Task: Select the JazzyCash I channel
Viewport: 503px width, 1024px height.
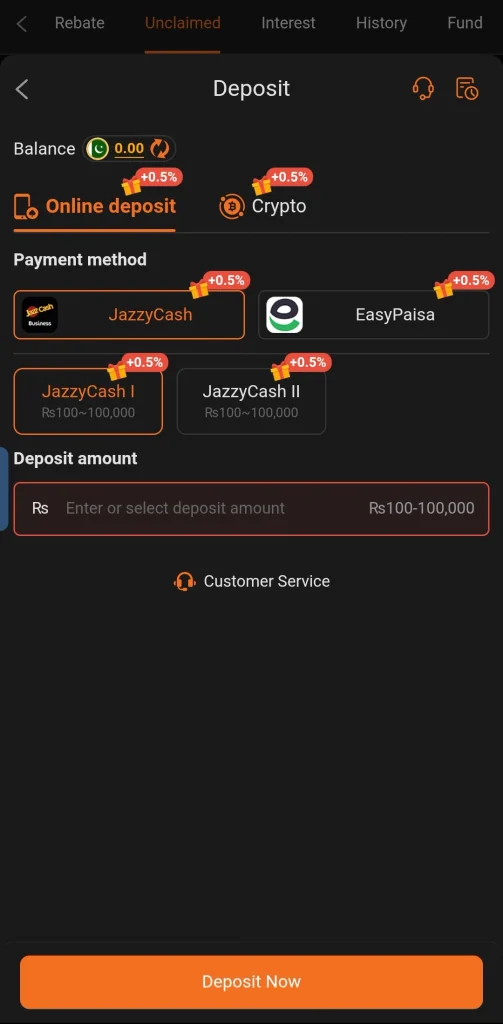Action: click(x=88, y=401)
